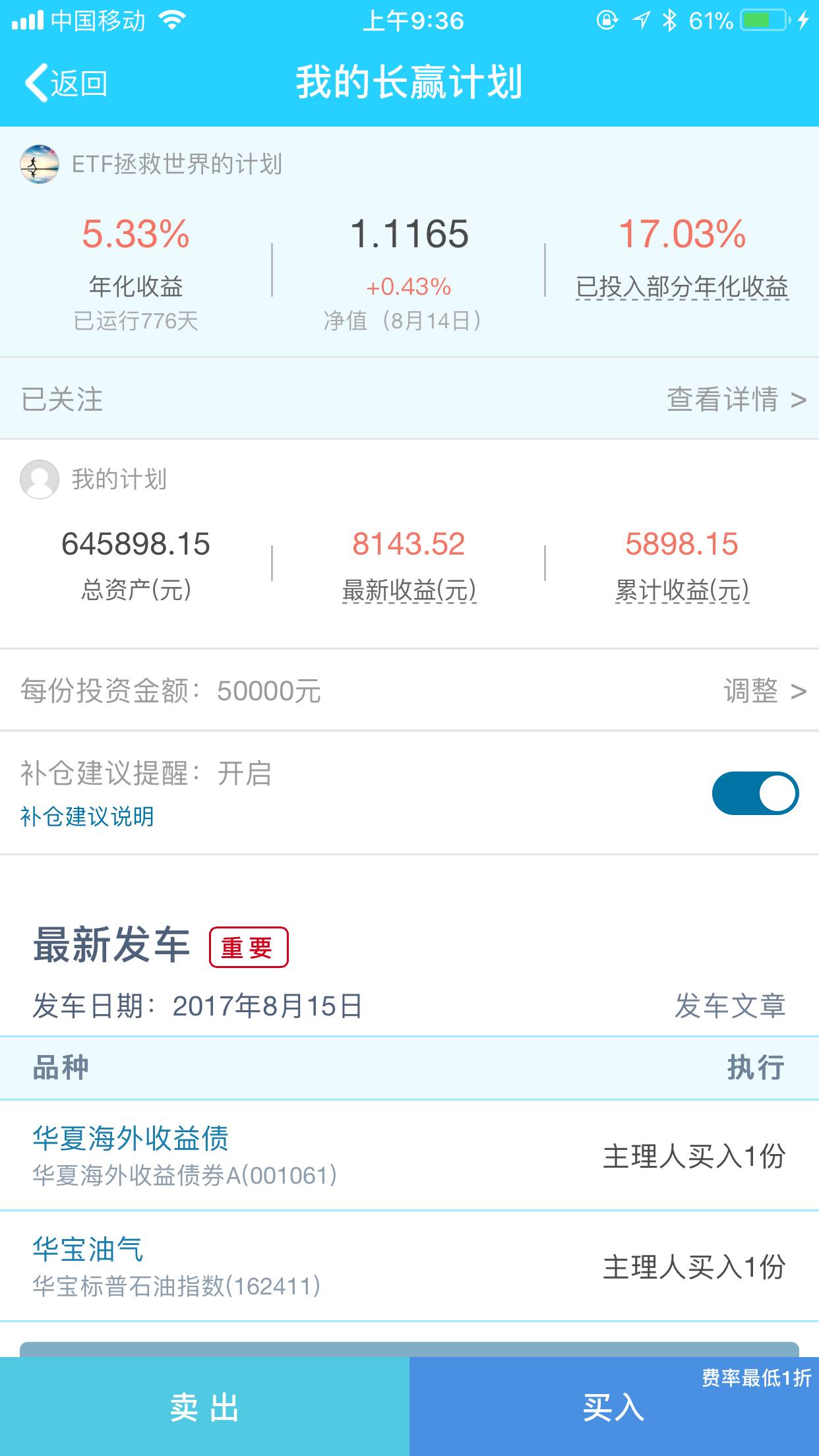The width and height of the screenshot is (819, 1456).
Task: Open the 发车文章 article
Action: pyautogui.click(x=730, y=1006)
